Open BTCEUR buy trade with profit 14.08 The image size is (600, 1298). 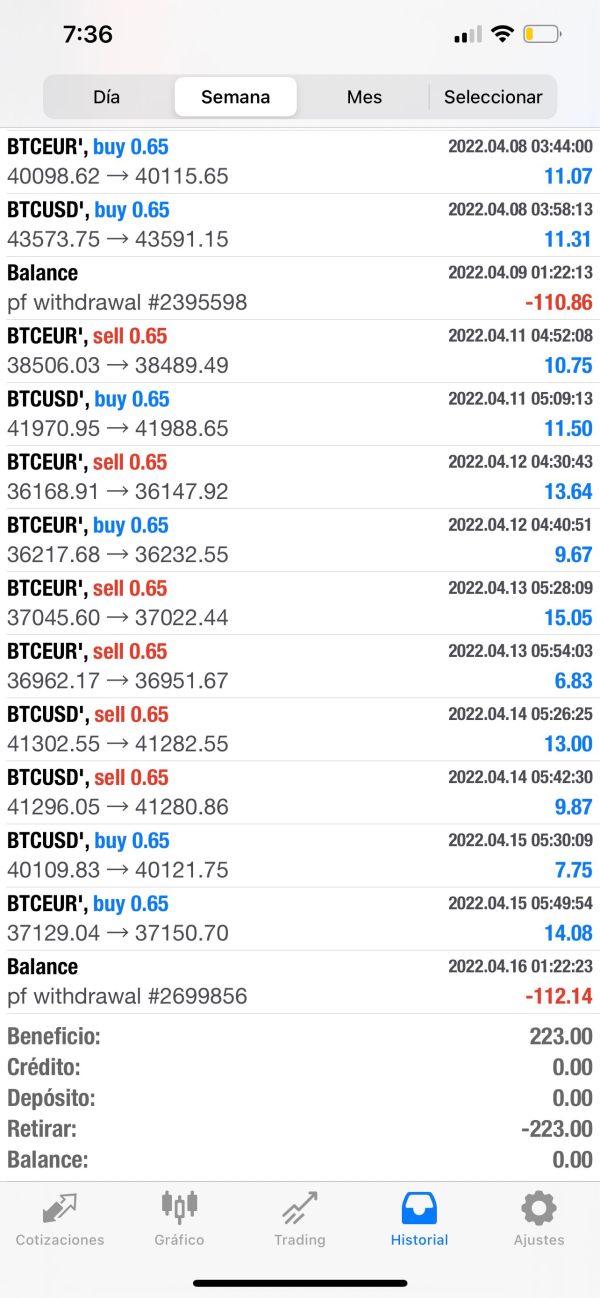(x=300, y=918)
